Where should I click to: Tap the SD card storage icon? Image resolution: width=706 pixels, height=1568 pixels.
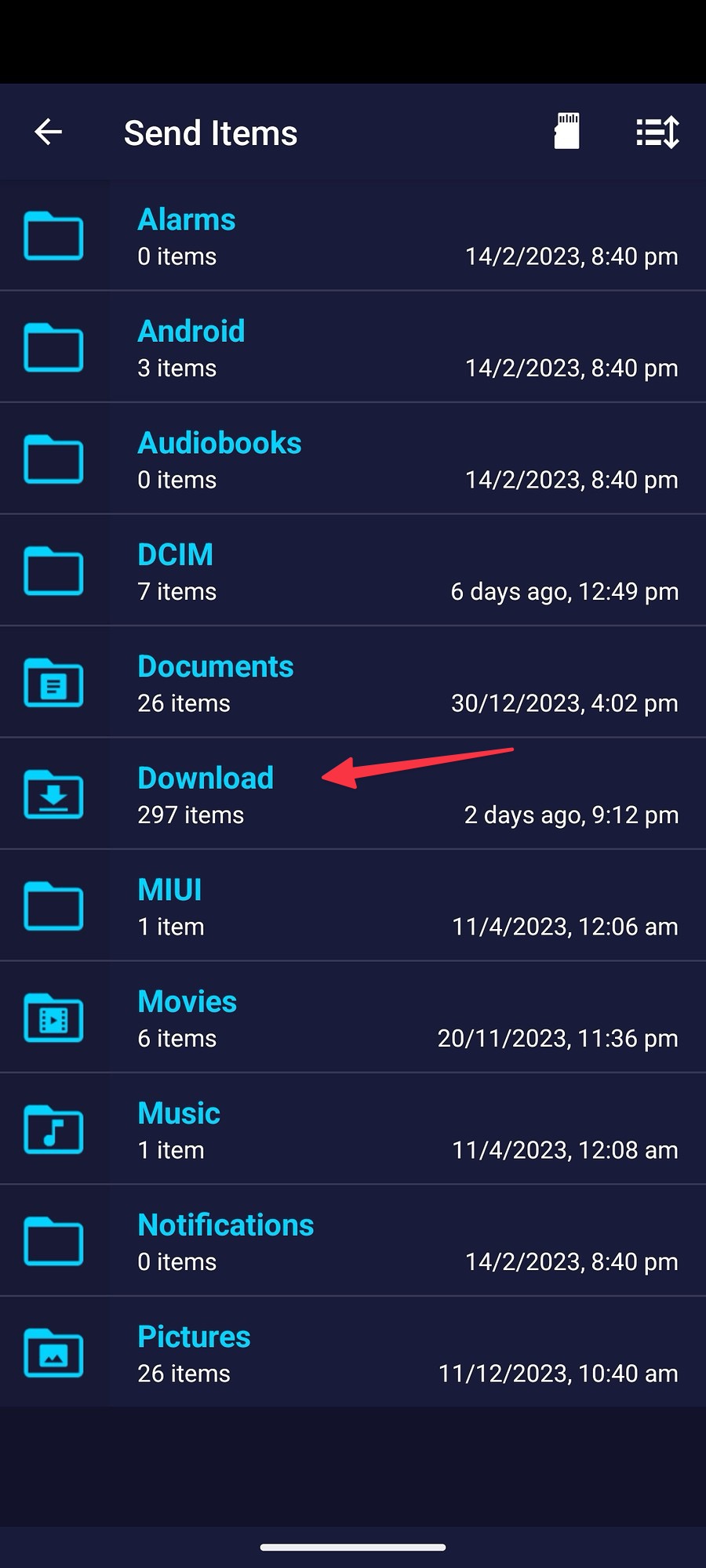(567, 132)
